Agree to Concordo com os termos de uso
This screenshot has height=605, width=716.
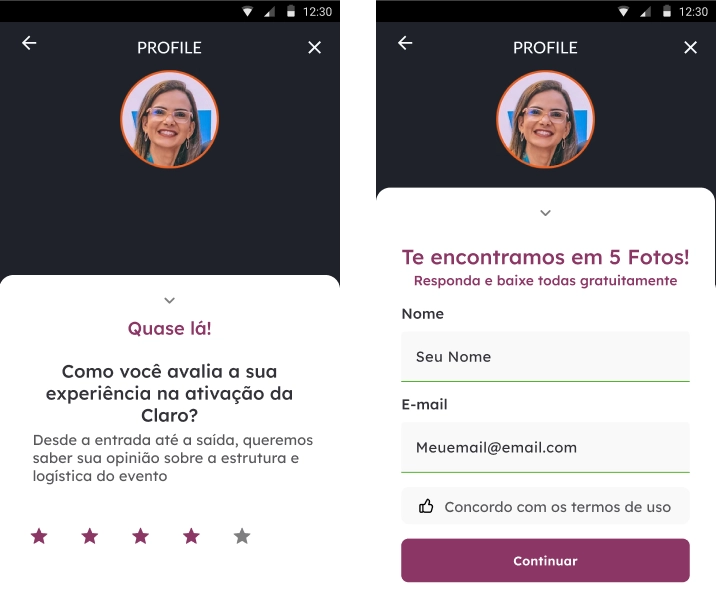coord(545,506)
